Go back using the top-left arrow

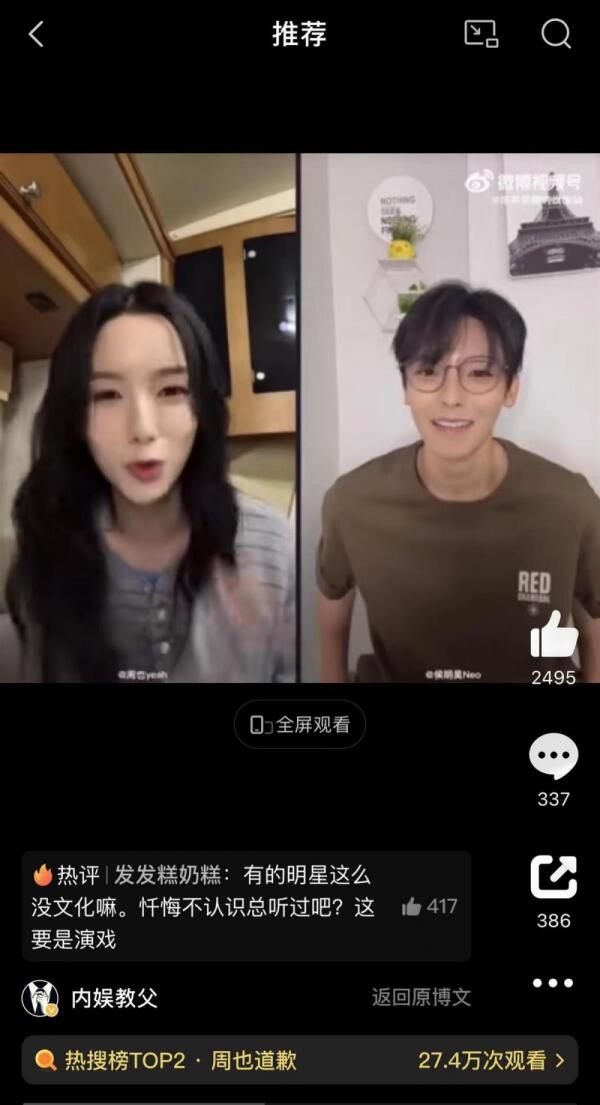pos(36,34)
